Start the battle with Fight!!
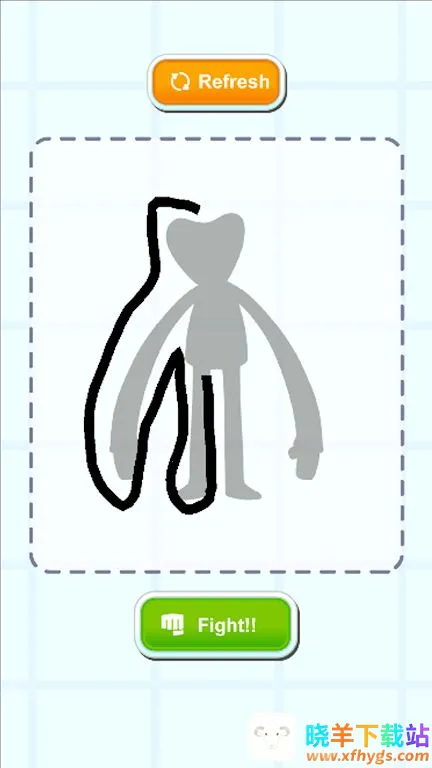The height and width of the screenshot is (768, 432). click(x=216, y=625)
